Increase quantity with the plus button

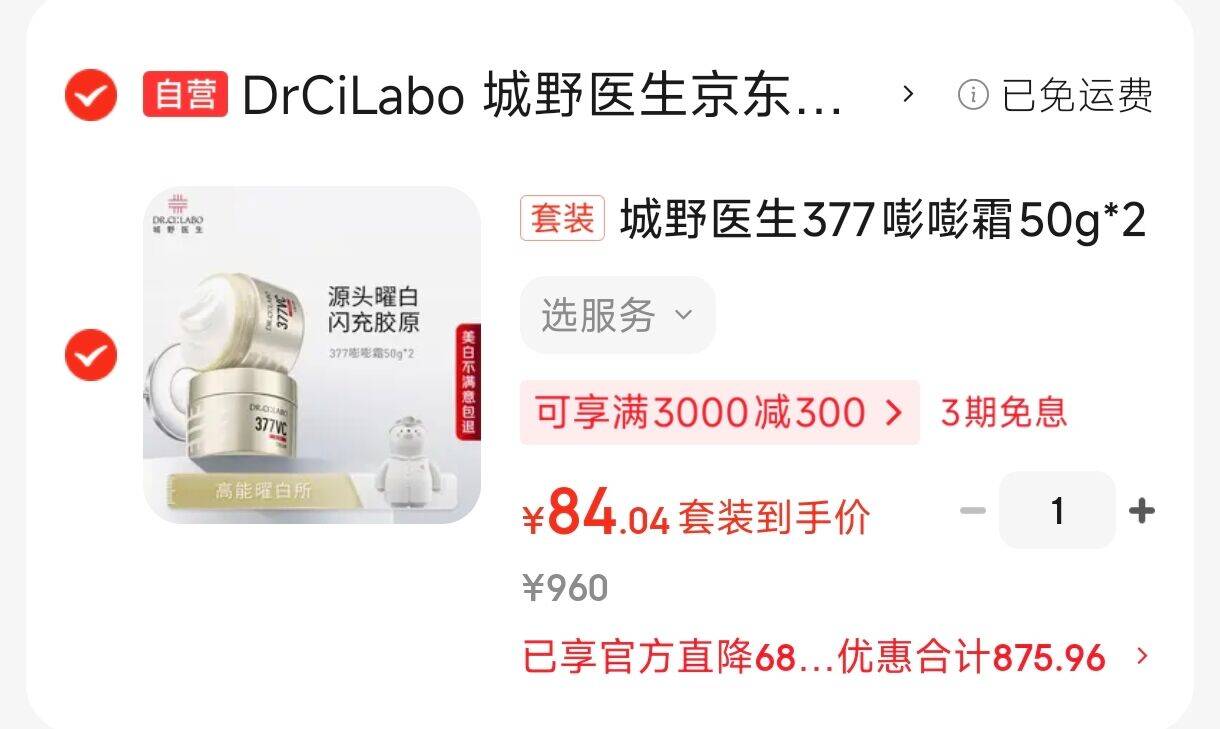[1141, 511]
